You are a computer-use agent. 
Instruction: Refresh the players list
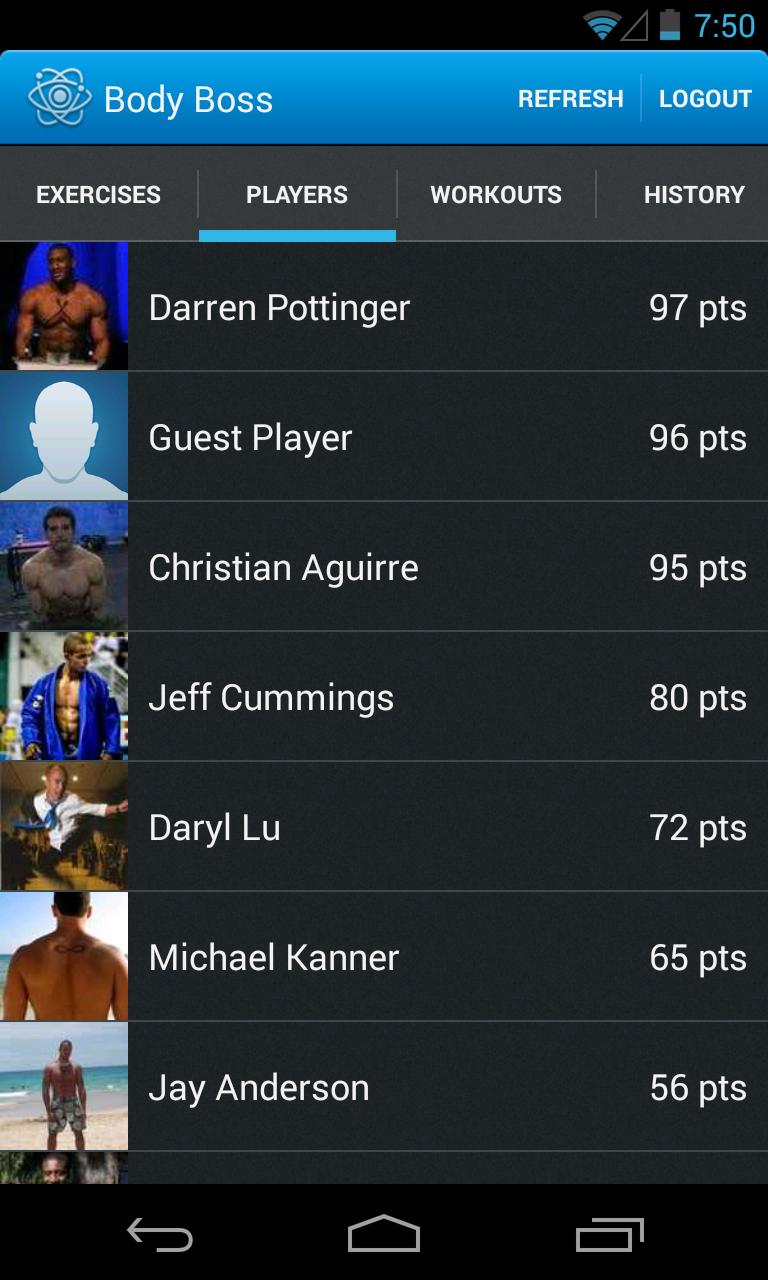coord(570,99)
